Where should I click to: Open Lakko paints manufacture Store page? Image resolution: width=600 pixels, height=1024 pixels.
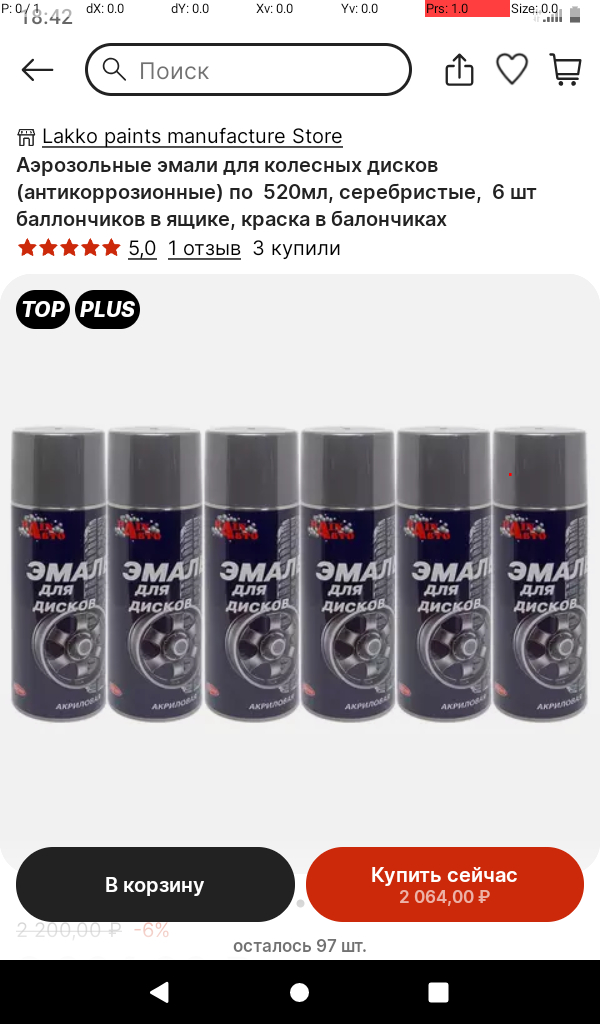click(x=192, y=136)
